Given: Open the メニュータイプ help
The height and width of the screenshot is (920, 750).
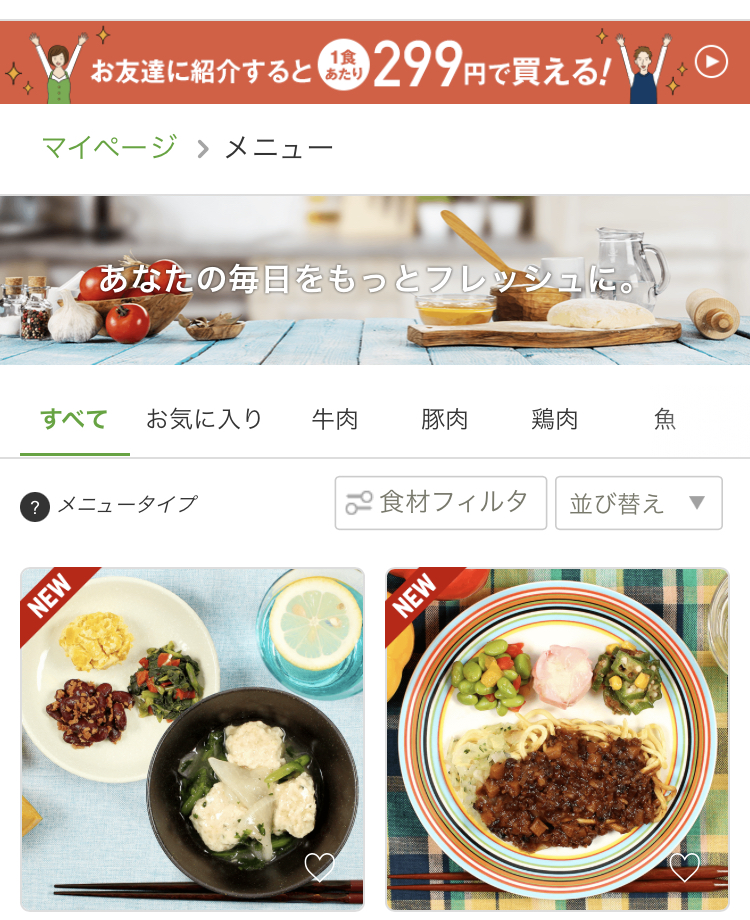Looking at the screenshot, I should [x=35, y=506].
